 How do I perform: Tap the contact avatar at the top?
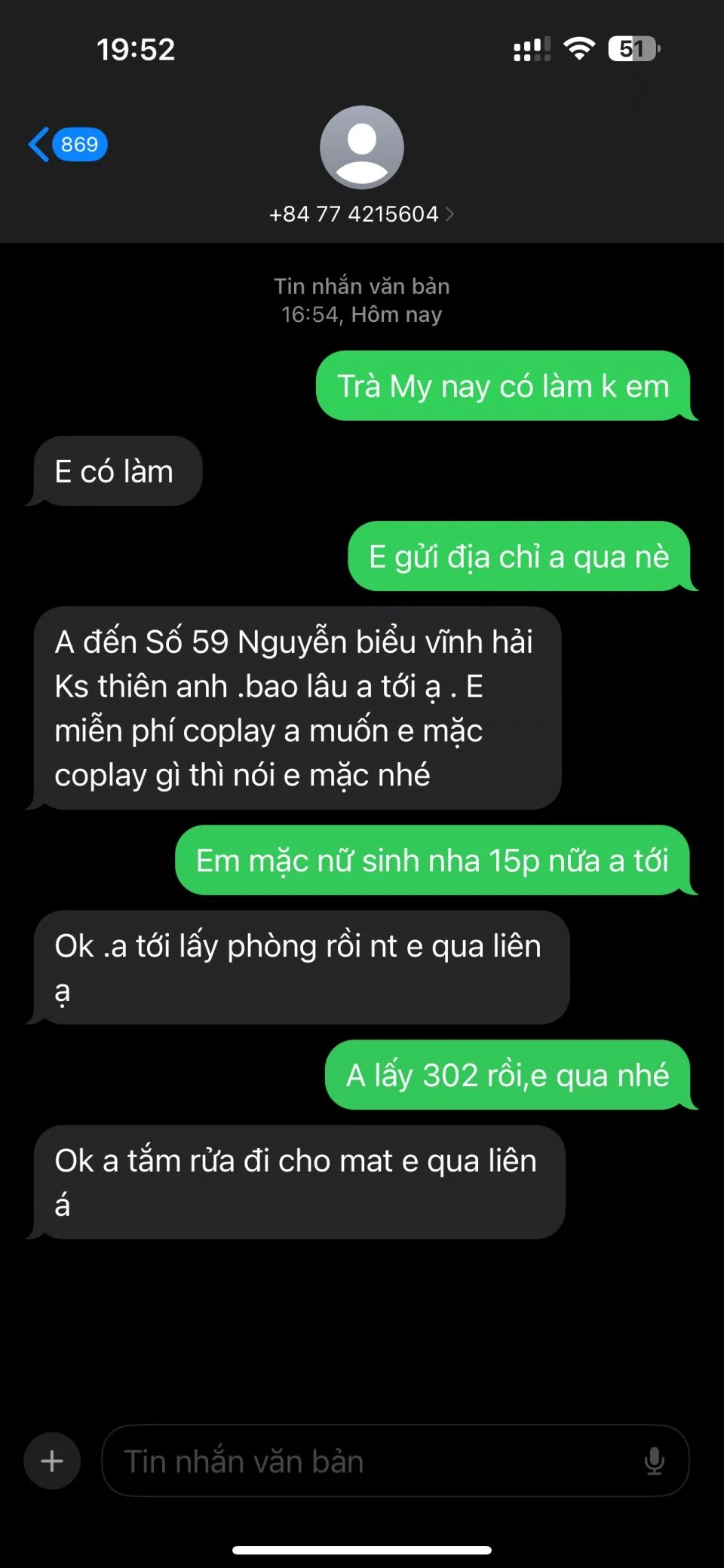pyautogui.click(x=362, y=148)
